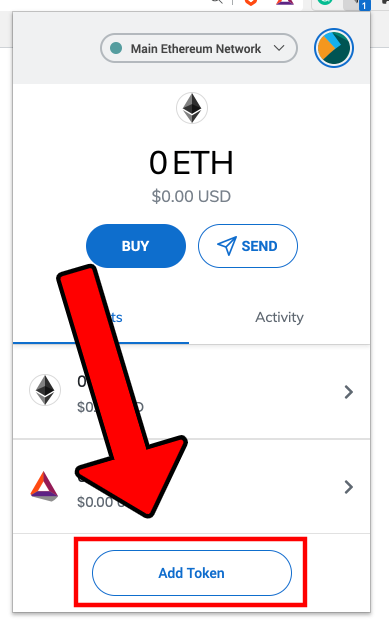Tap the SEND button
Screen dimensions: 389x623
pos(248,246)
